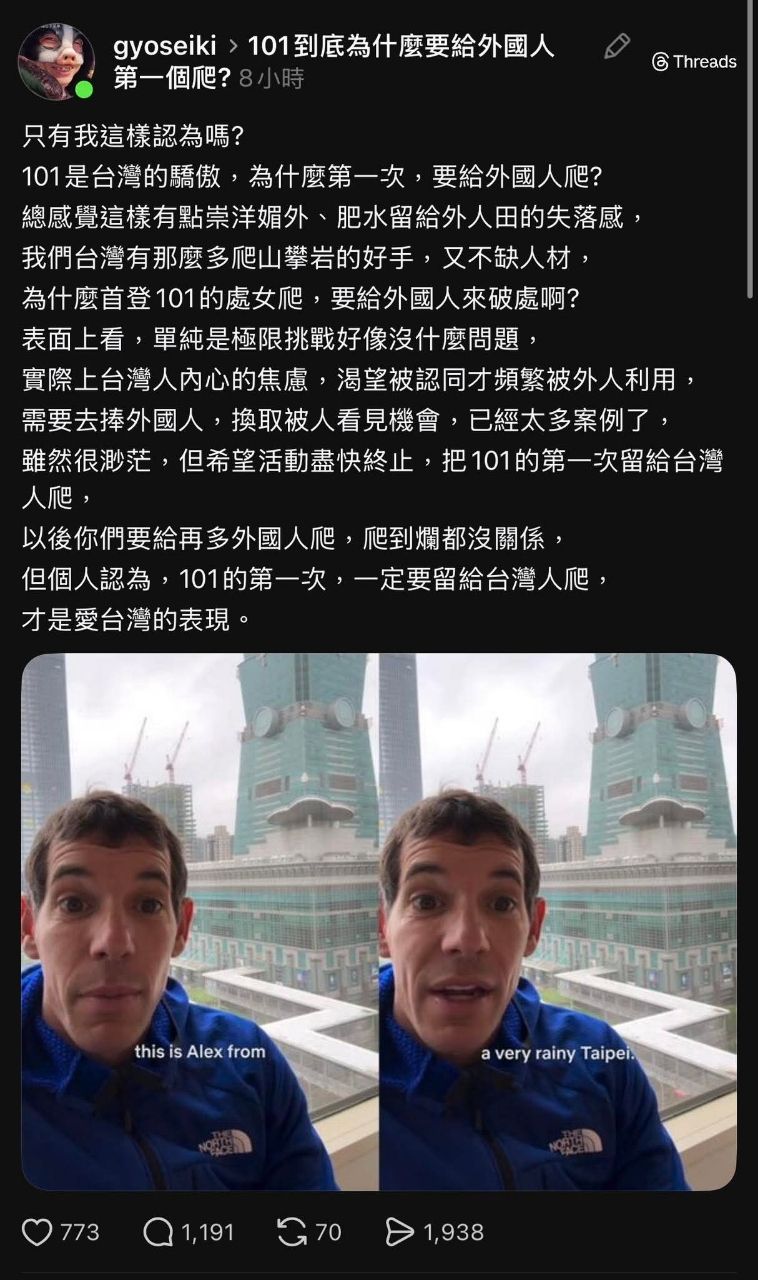The height and width of the screenshot is (1280, 758).
Task: Open the gyoseiki username link
Action: (x=165, y=46)
